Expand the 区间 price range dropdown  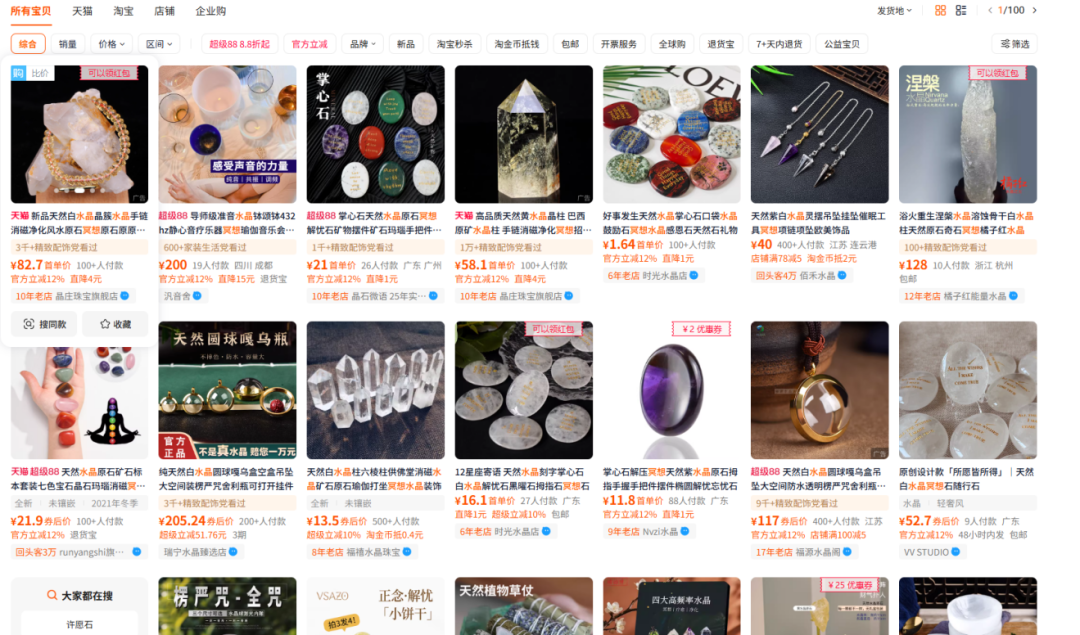[x=158, y=44]
